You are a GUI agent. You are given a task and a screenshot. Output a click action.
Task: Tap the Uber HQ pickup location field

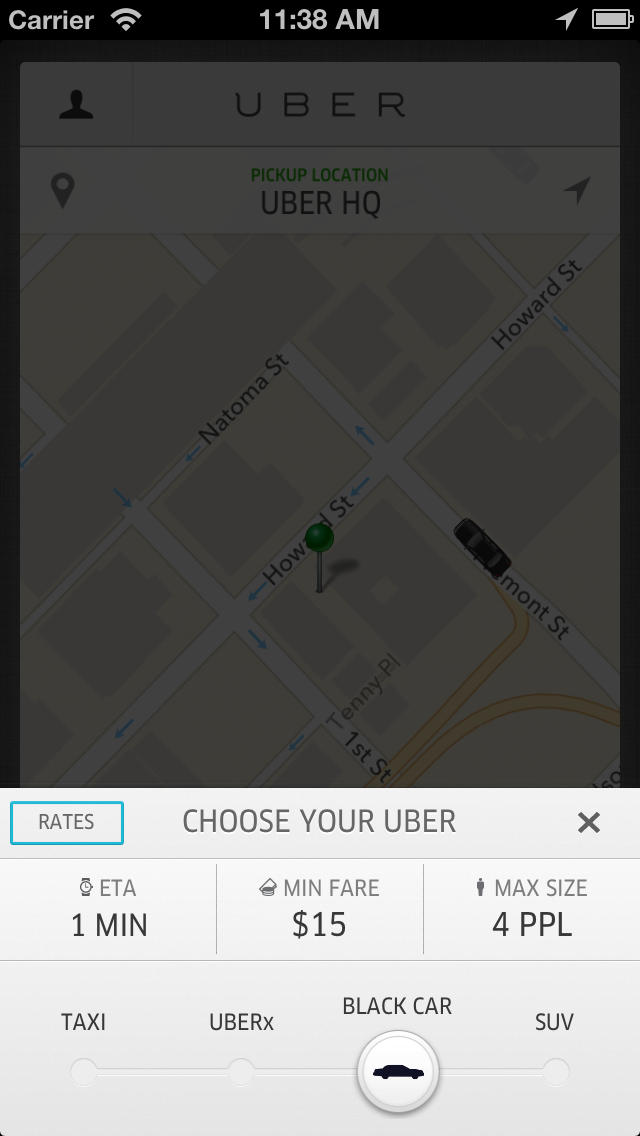coord(320,191)
